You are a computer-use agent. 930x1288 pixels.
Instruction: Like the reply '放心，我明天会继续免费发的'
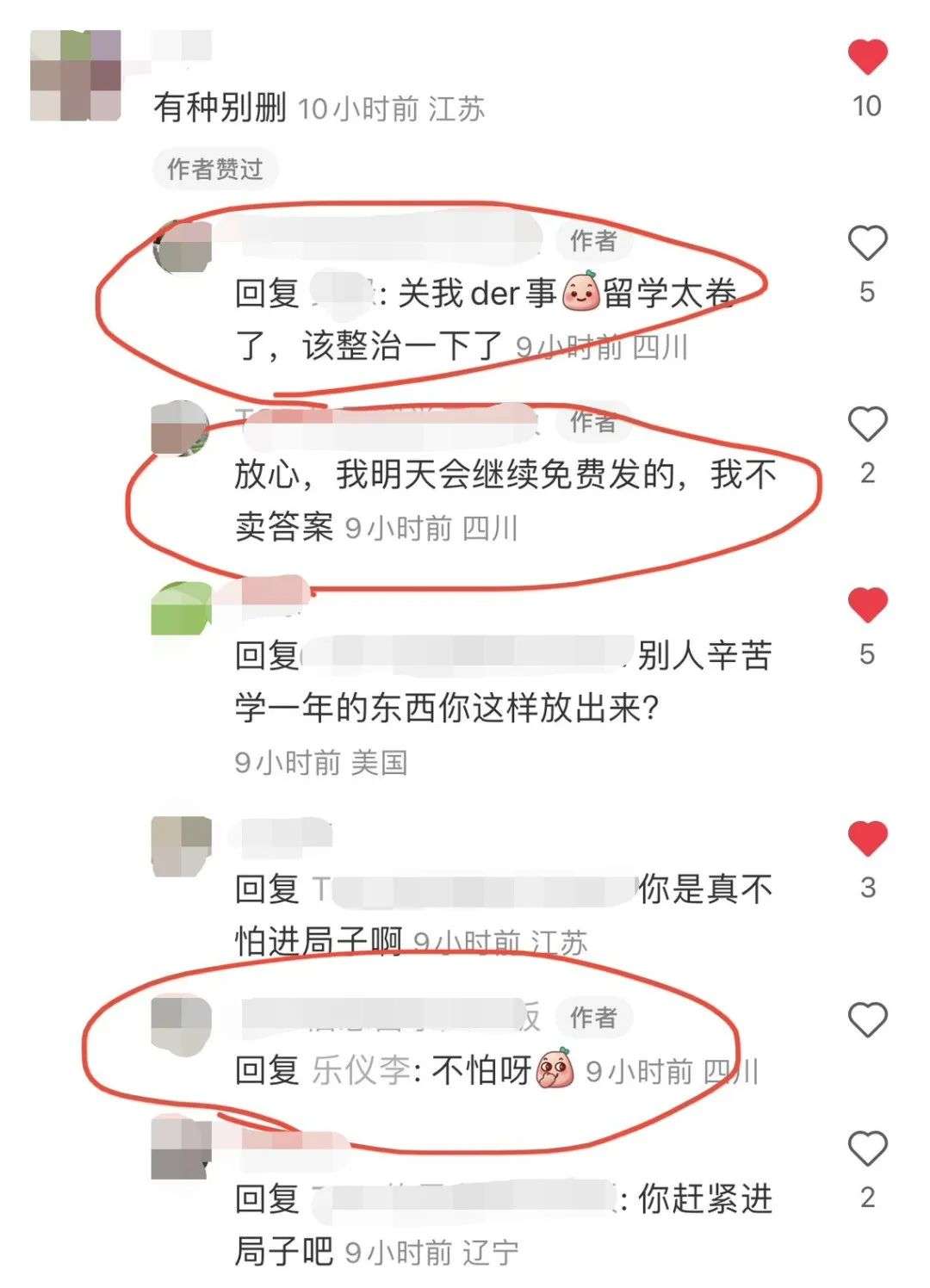[x=867, y=424]
